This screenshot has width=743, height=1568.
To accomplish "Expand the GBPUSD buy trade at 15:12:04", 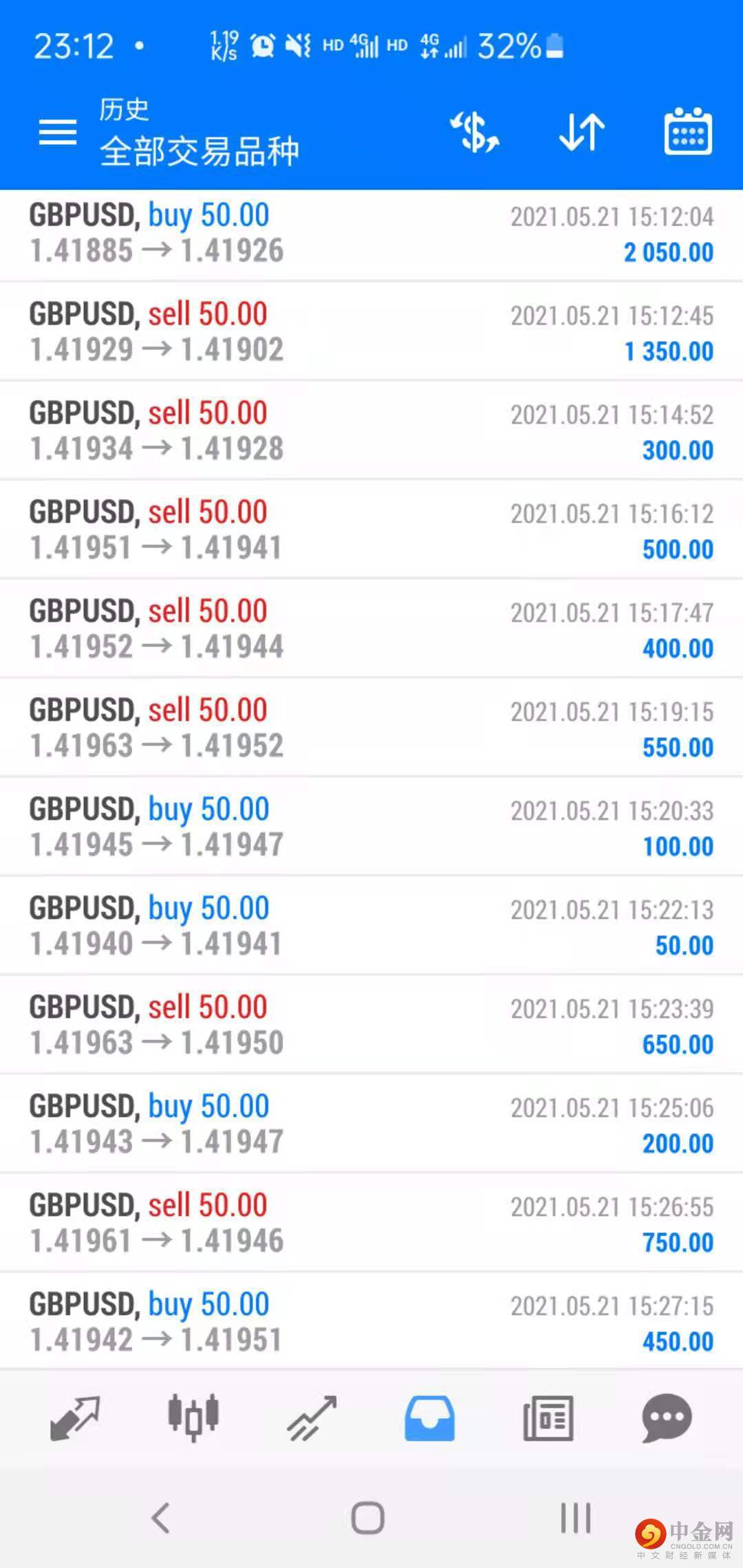I will (371, 235).
